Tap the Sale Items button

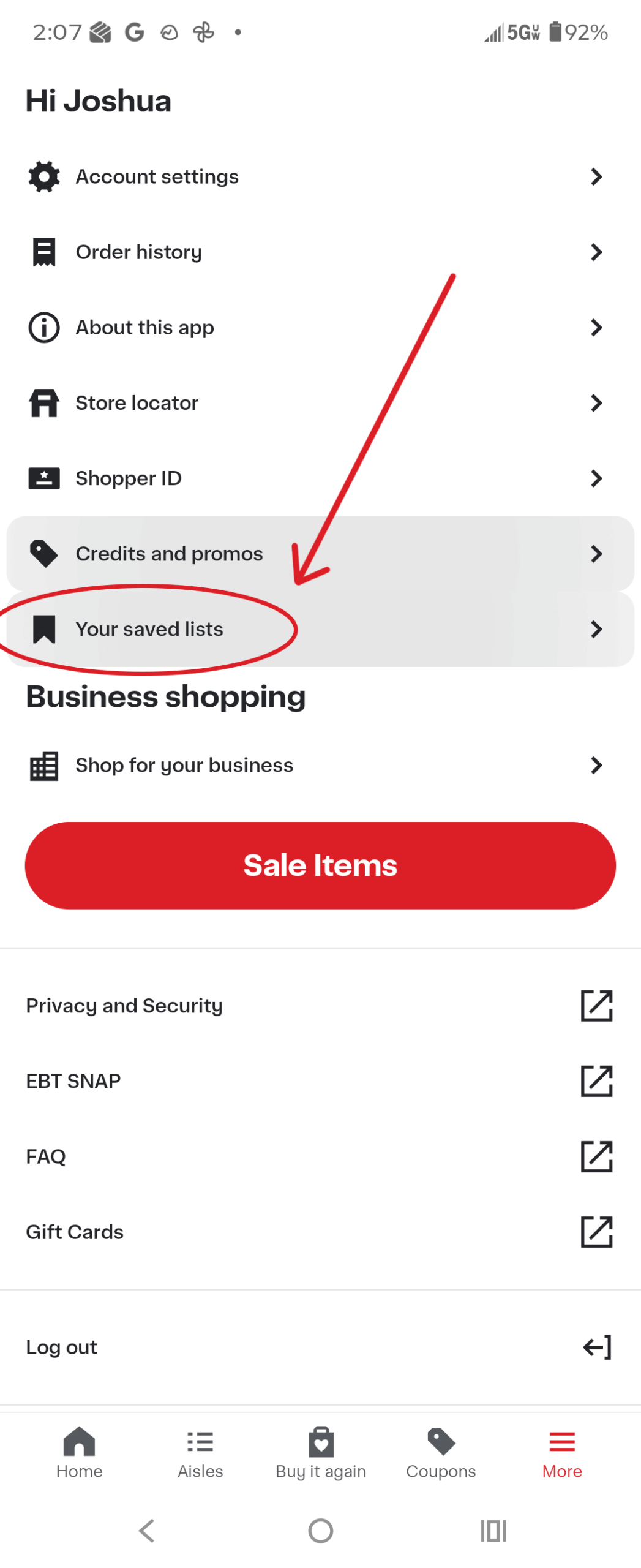(x=320, y=865)
